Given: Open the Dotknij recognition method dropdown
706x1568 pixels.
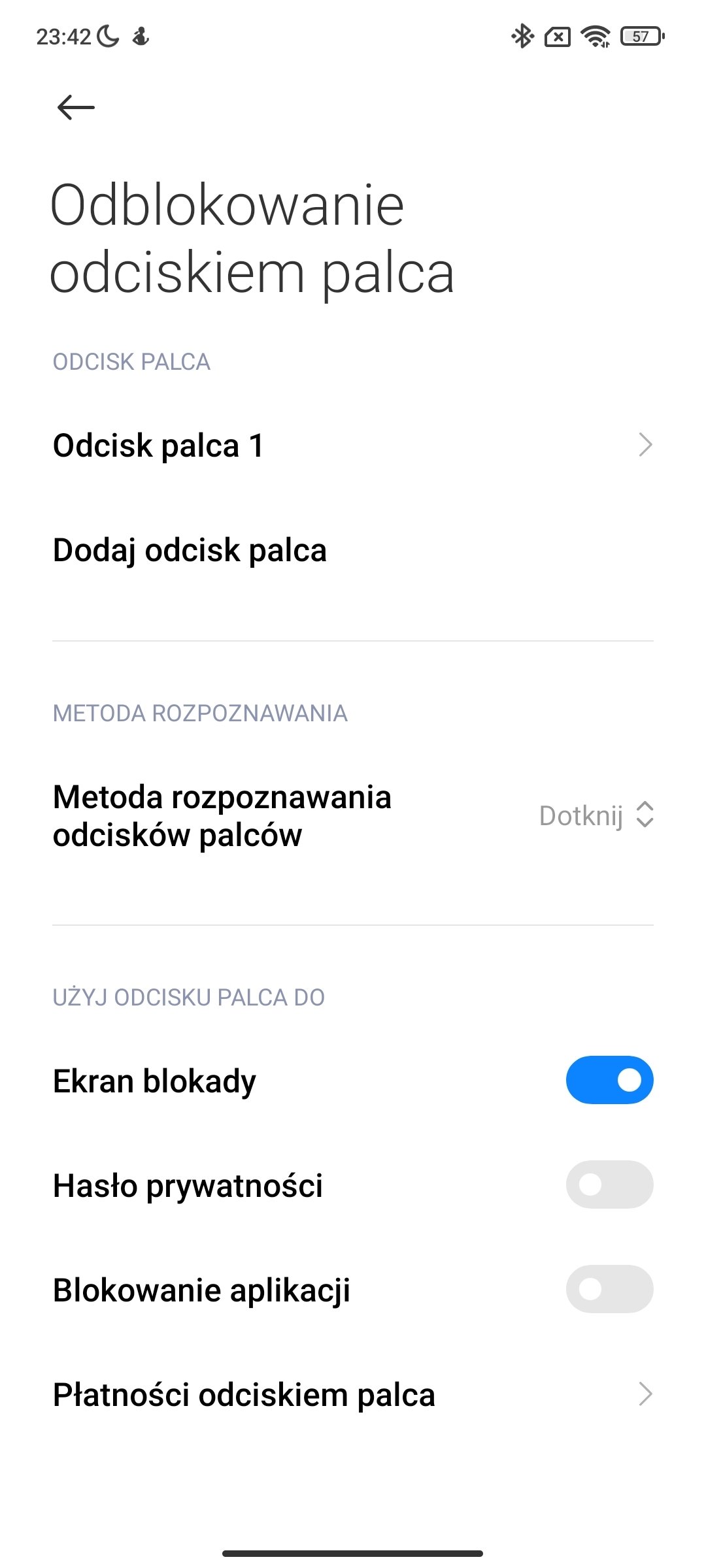Looking at the screenshot, I should point(596,815).
